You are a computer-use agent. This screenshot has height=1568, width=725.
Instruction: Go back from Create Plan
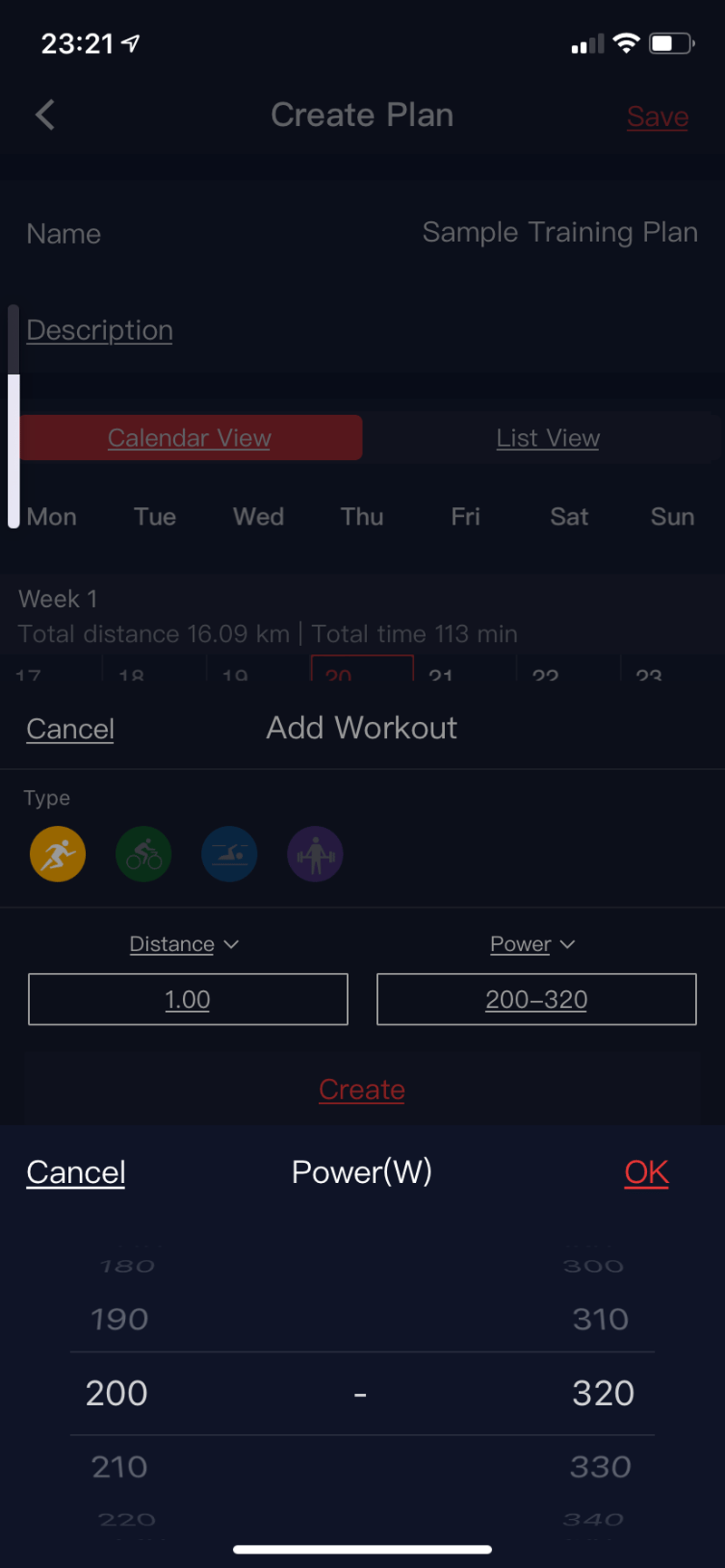click(45, 115)
